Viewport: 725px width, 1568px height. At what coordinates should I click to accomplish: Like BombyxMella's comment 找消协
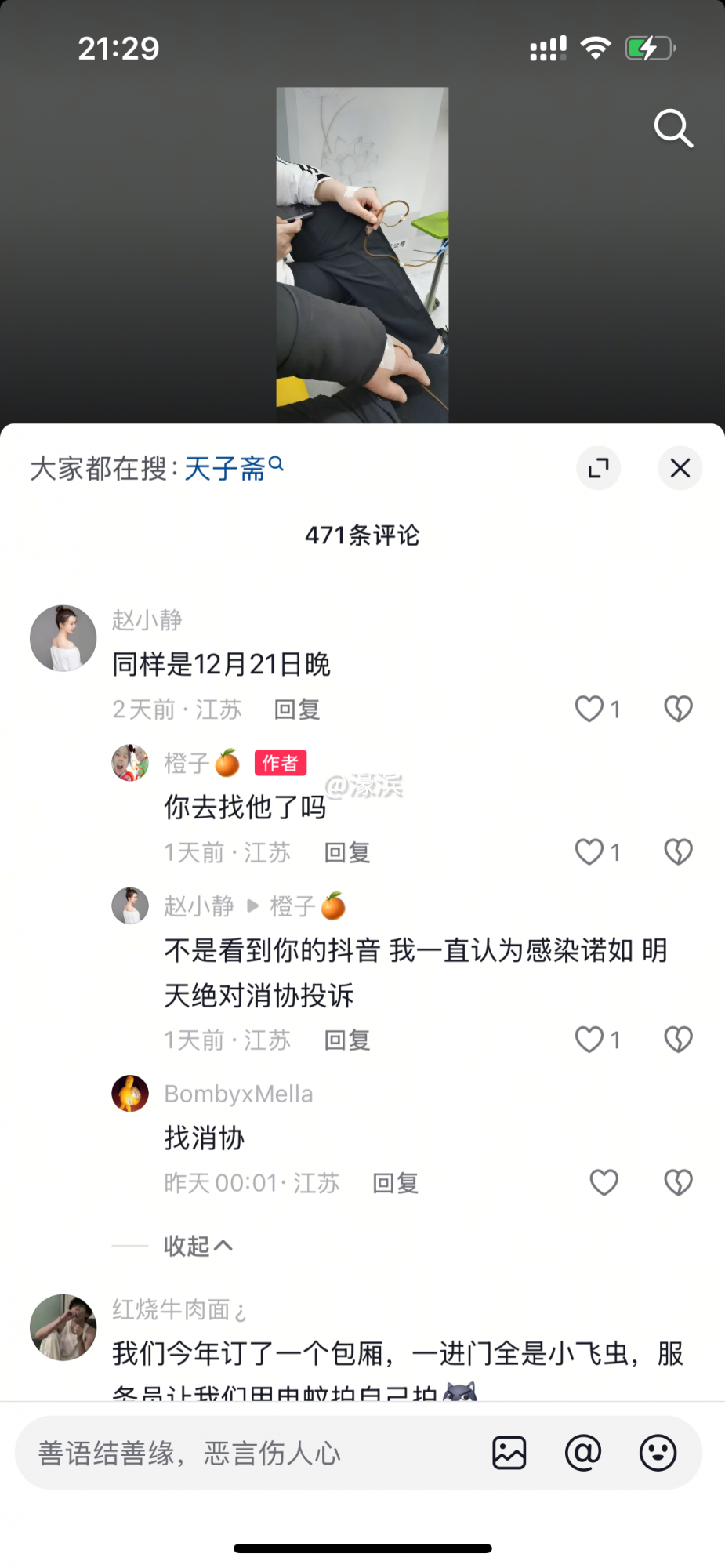pyautogui.click(x=603, y=1181)
